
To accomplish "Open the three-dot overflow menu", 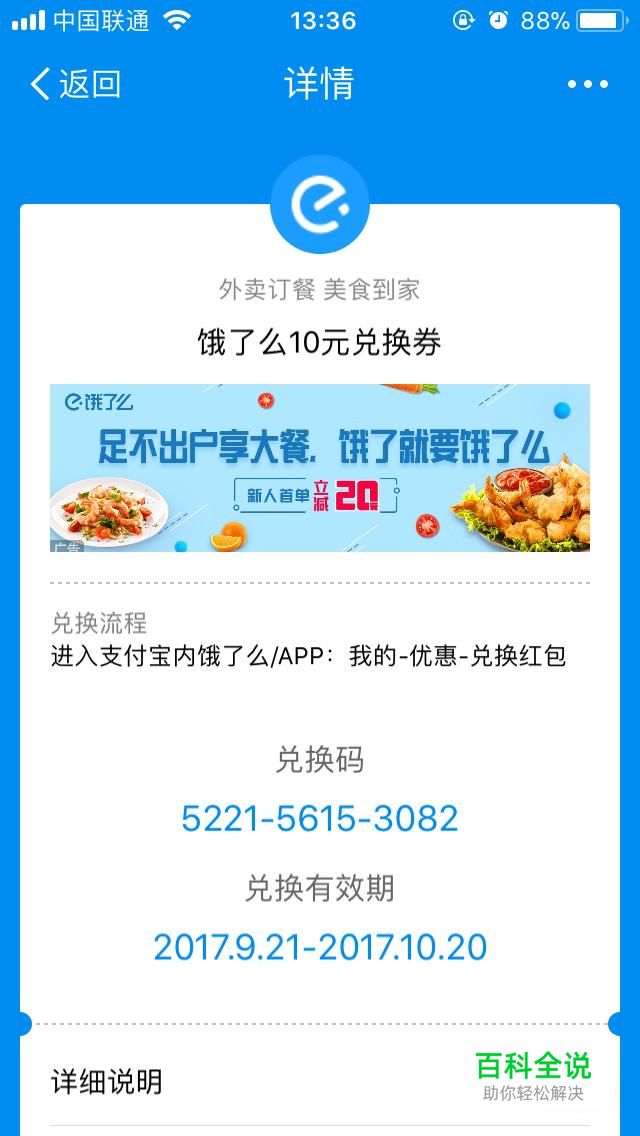I will click(588, 84).
